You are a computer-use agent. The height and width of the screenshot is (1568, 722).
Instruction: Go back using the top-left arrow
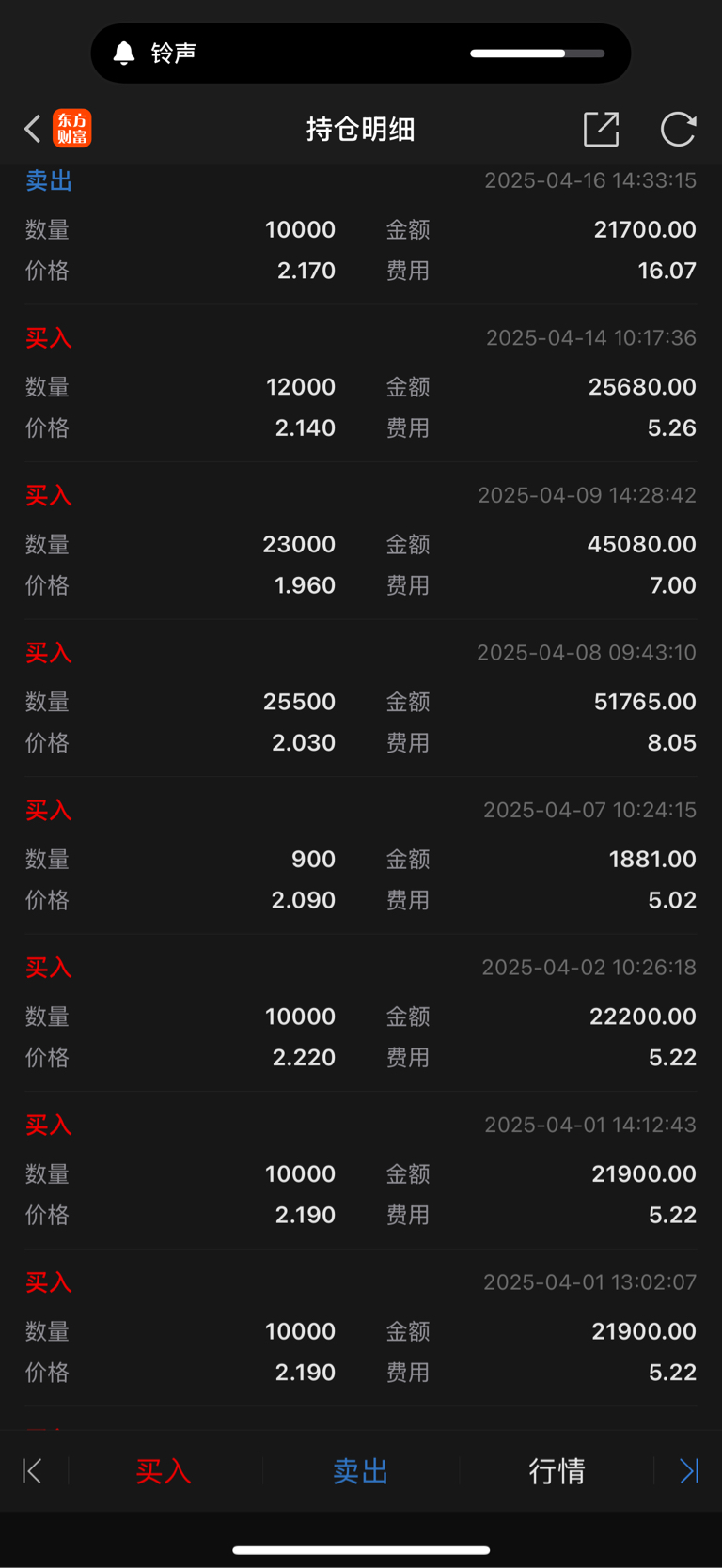coord(33,129)
